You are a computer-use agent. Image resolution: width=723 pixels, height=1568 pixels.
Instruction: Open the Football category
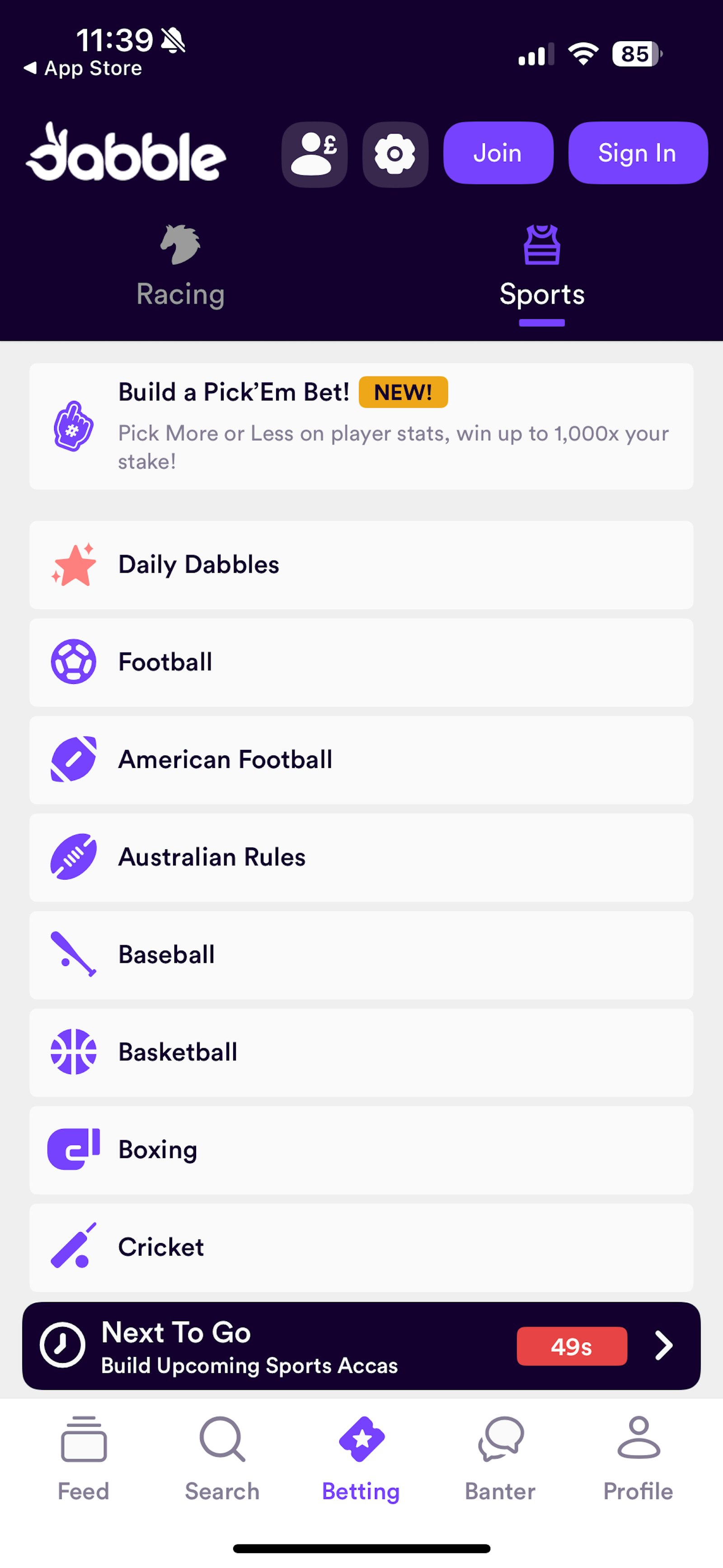(361, 662)
